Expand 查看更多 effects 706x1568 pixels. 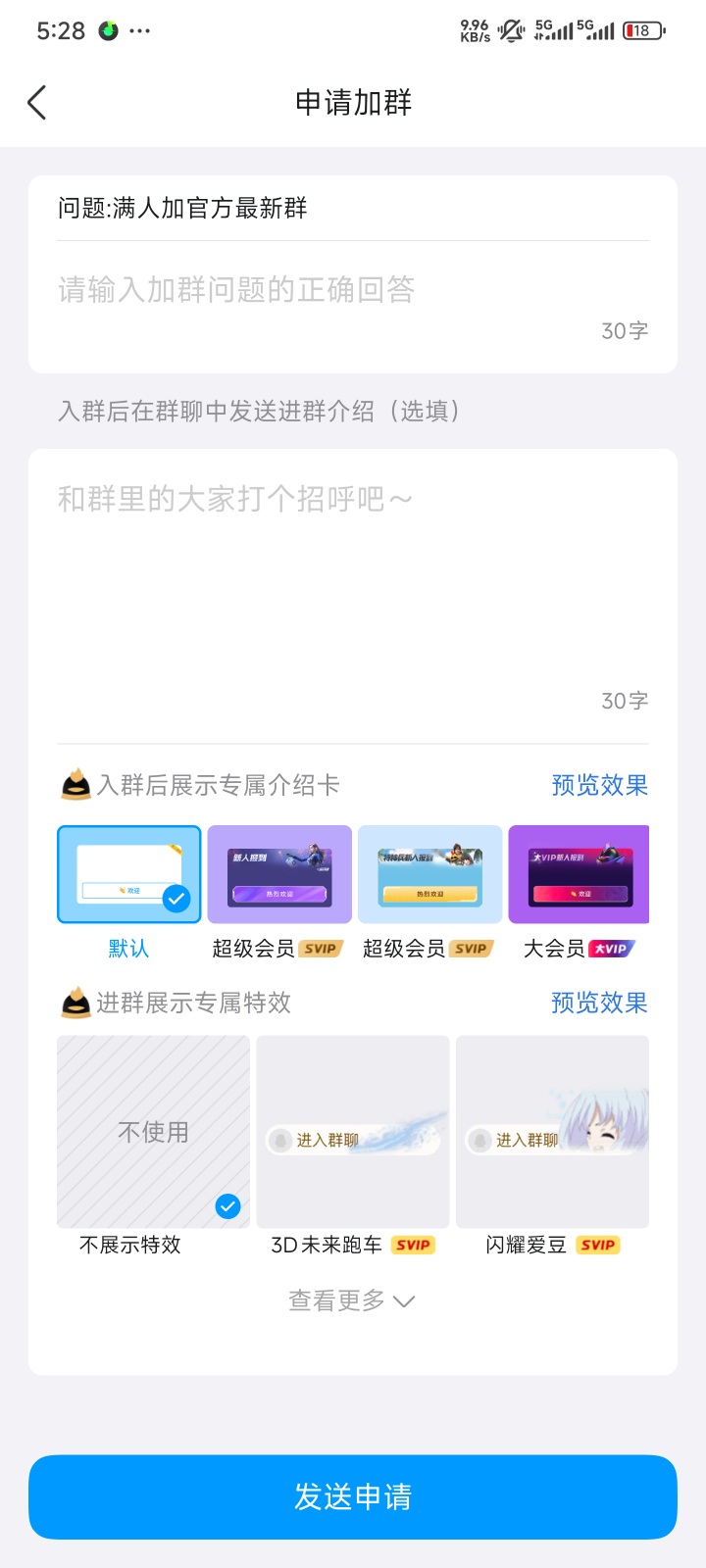pos(352,1300)
